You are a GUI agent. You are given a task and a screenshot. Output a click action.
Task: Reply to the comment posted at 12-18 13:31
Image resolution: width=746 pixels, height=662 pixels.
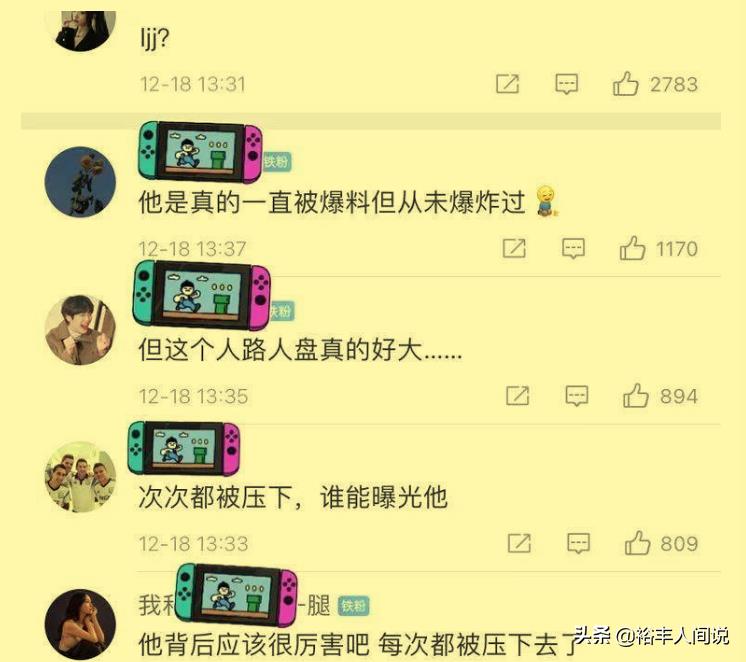(x=567, y=84)
